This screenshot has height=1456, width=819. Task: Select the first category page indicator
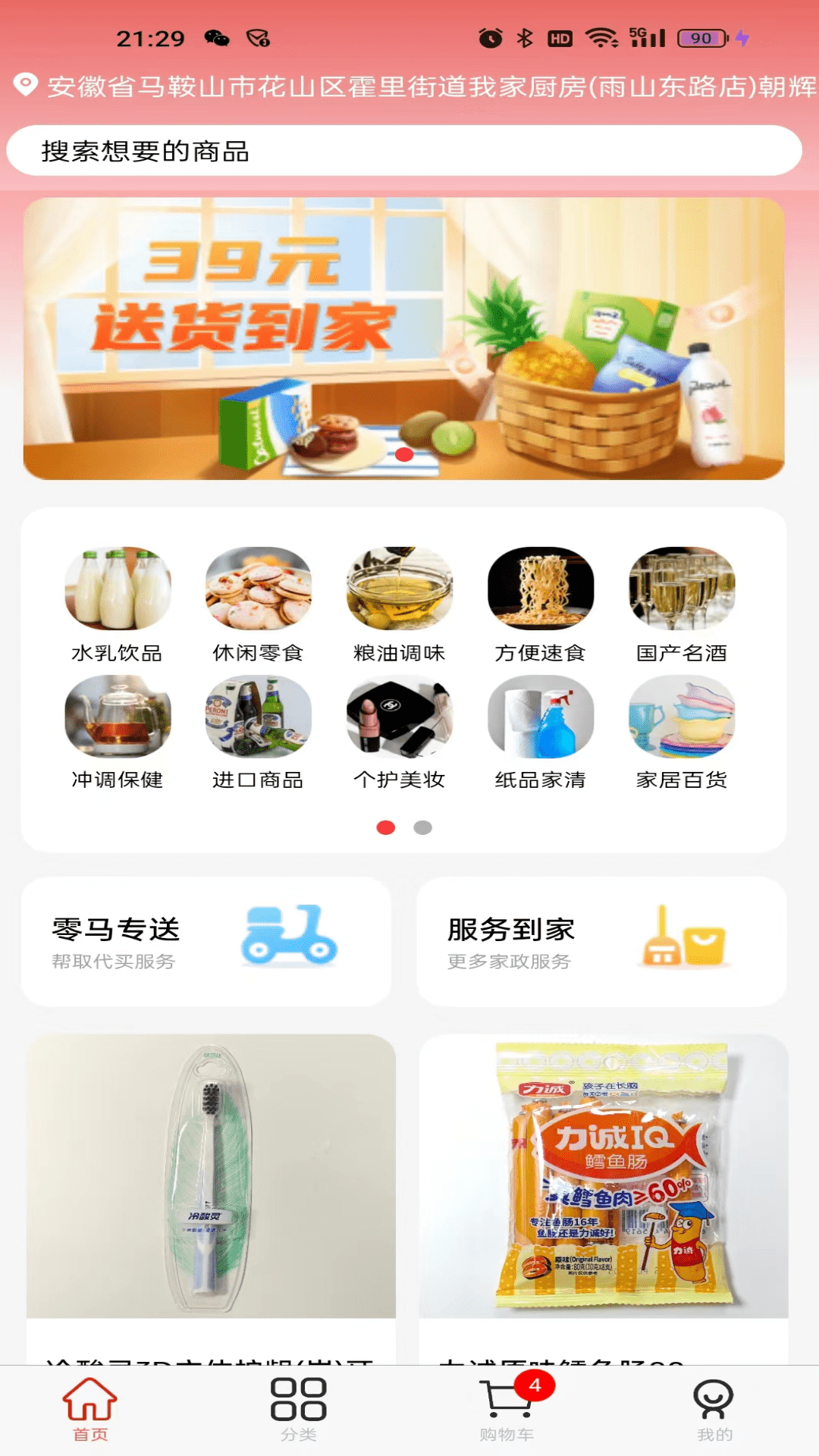click(387, 828)
